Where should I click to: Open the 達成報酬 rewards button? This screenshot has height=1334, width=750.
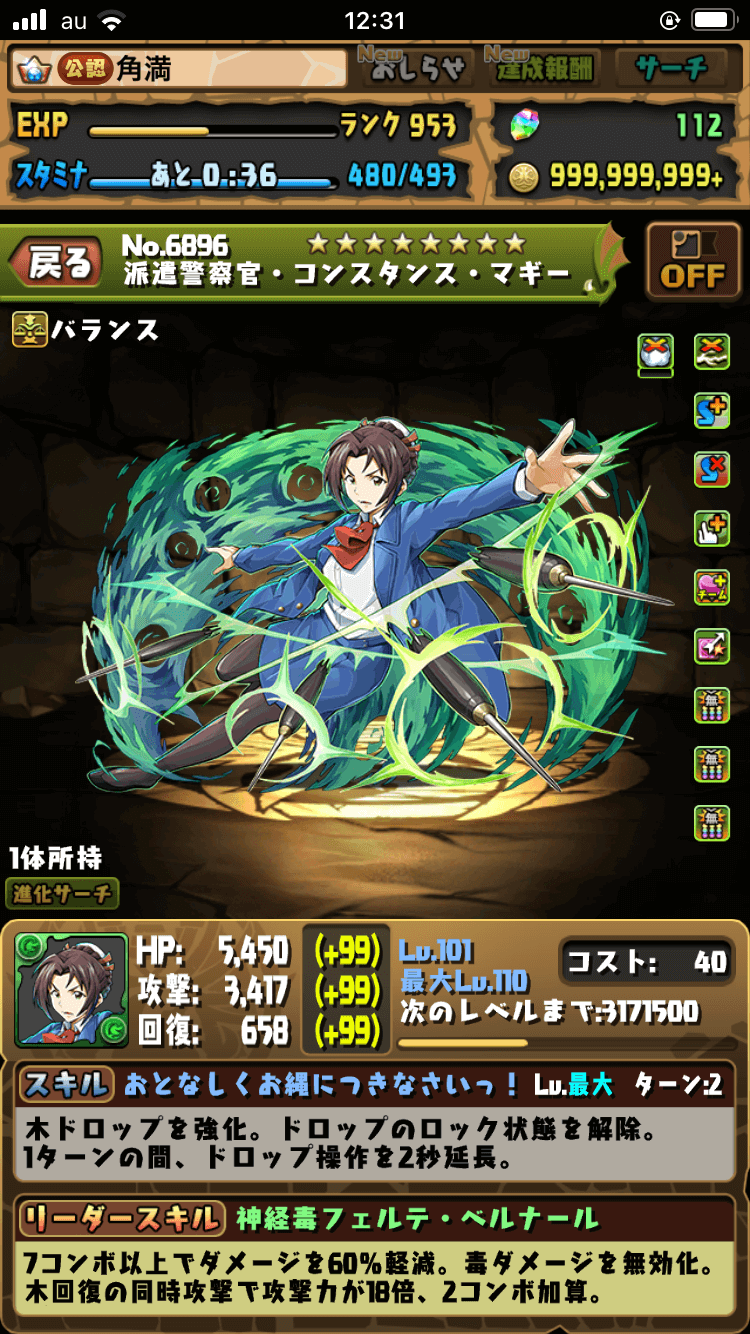coord(542,67)
